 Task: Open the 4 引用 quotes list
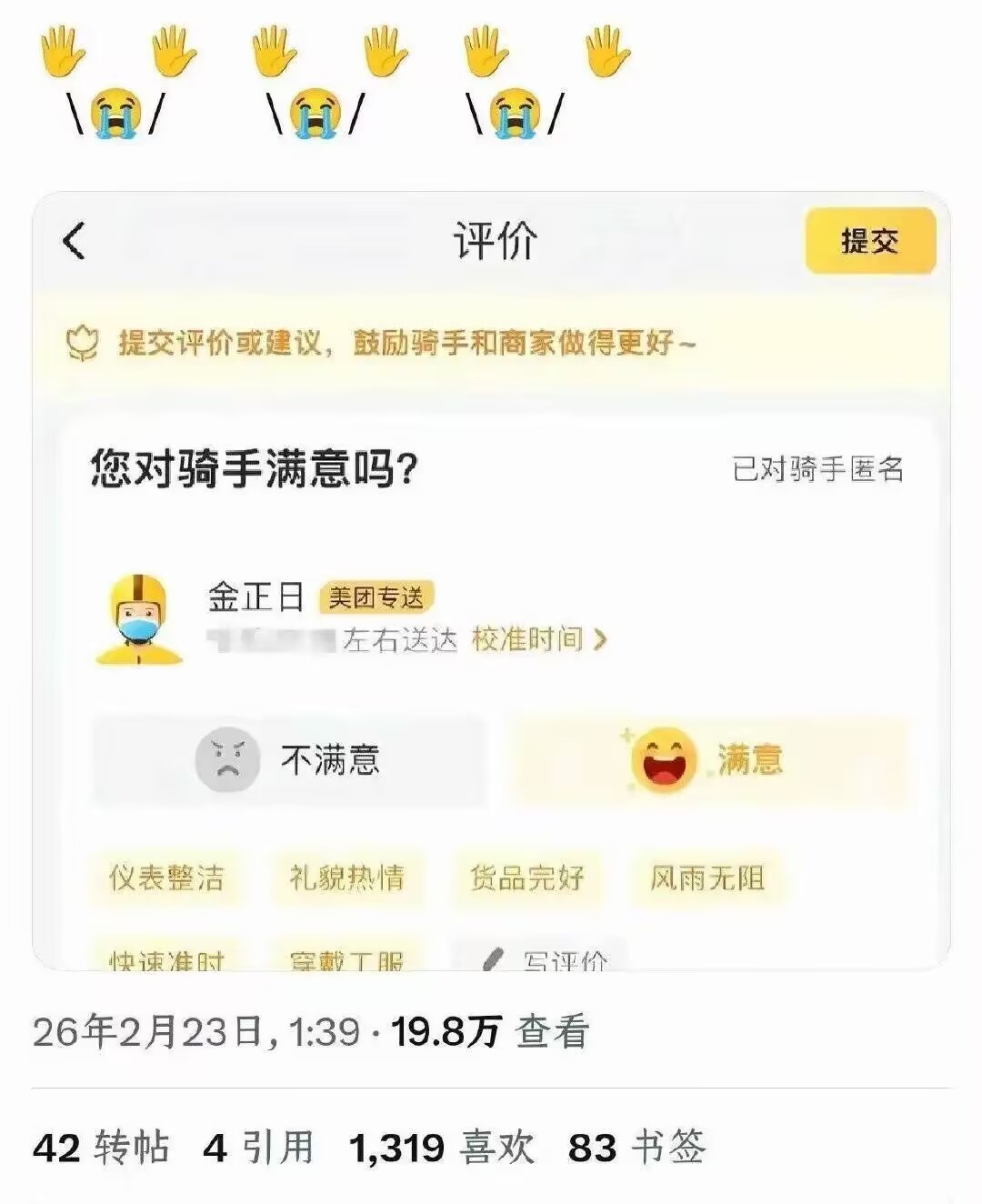tap(259, 1148)
